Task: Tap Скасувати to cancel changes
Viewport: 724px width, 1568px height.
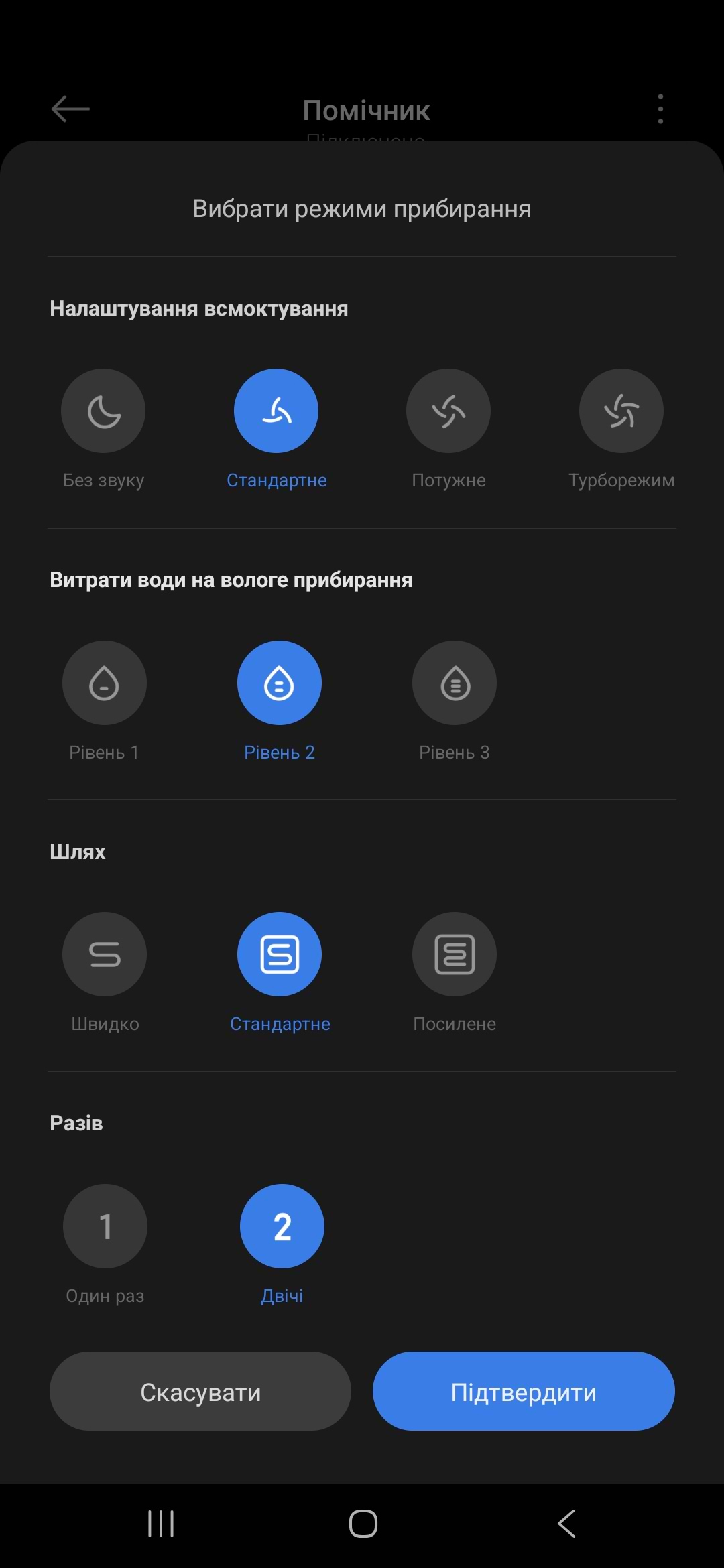Action: click(200, 1391)
